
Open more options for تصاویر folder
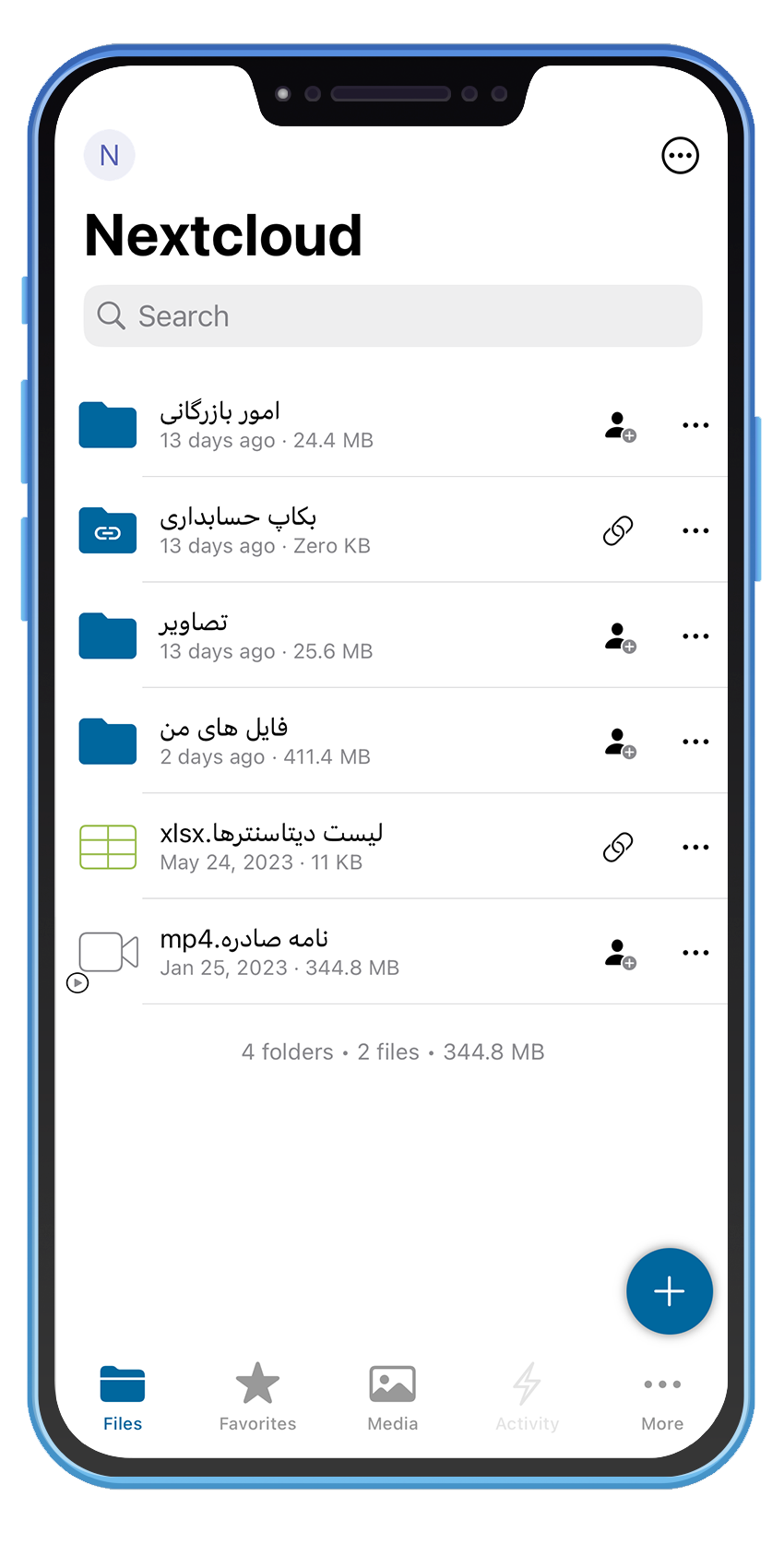coord(695,636)
